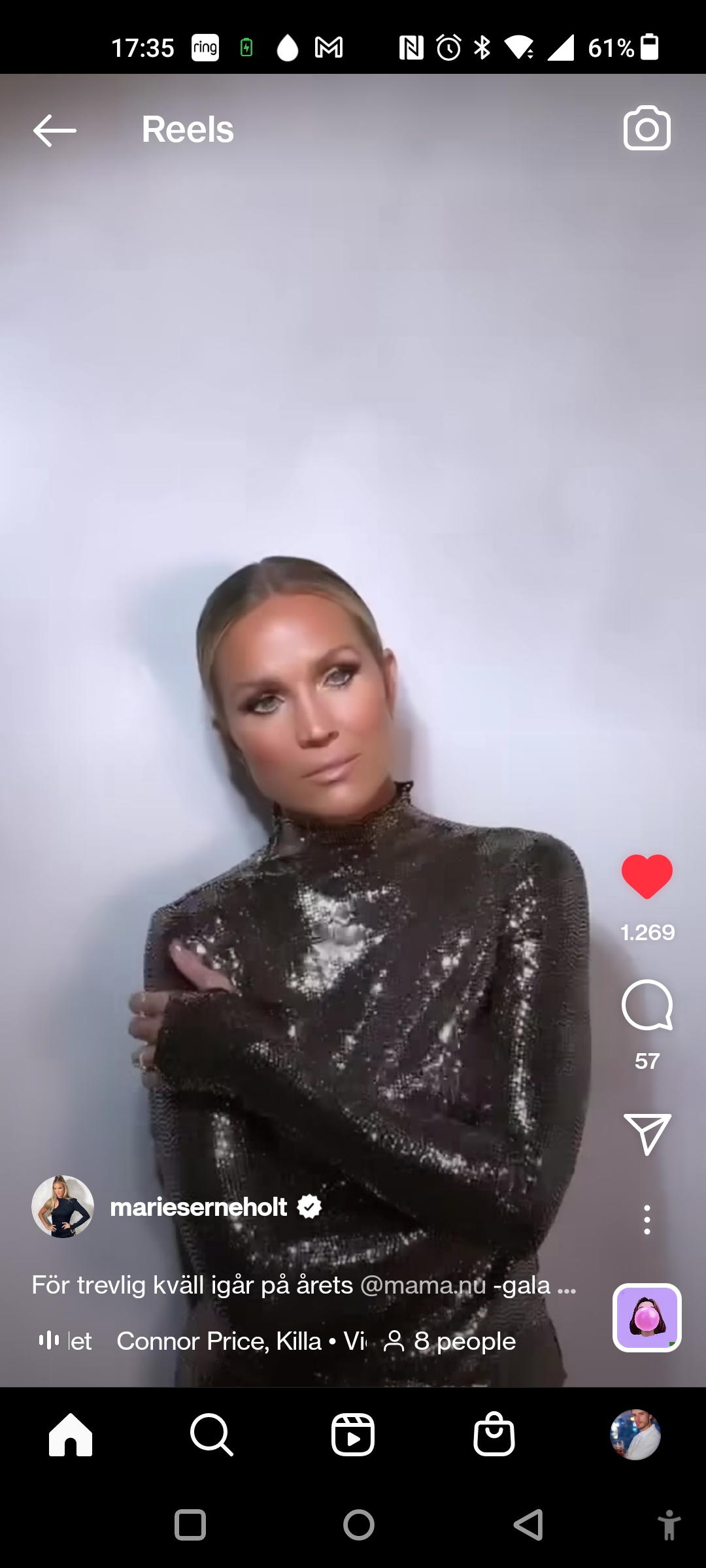706x1568 pixels.
Task: Open your own profile tab
Action: pyautogui.click(x=635, y=1435)
